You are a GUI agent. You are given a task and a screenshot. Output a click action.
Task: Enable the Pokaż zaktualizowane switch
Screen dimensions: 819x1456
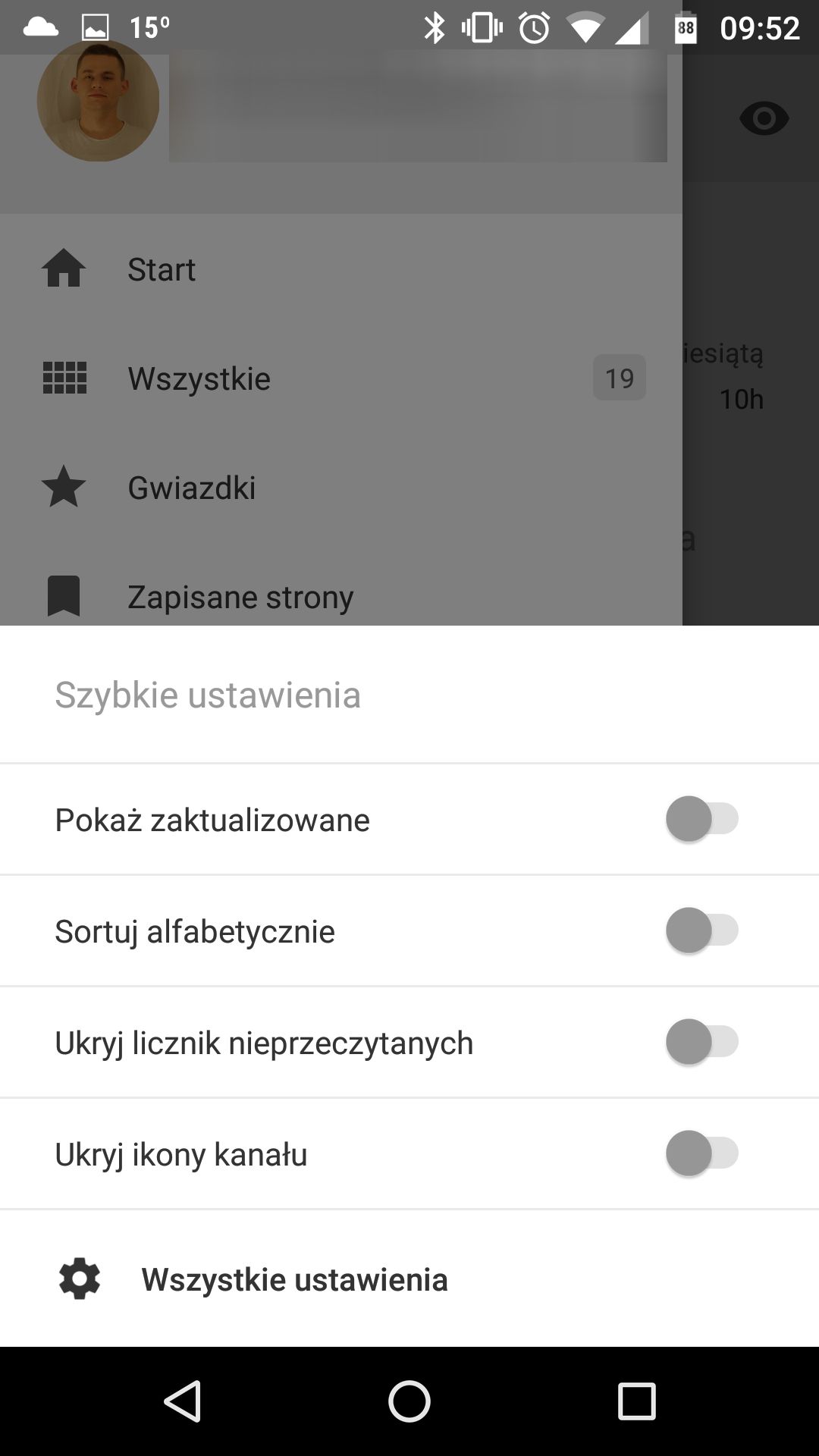702,819
